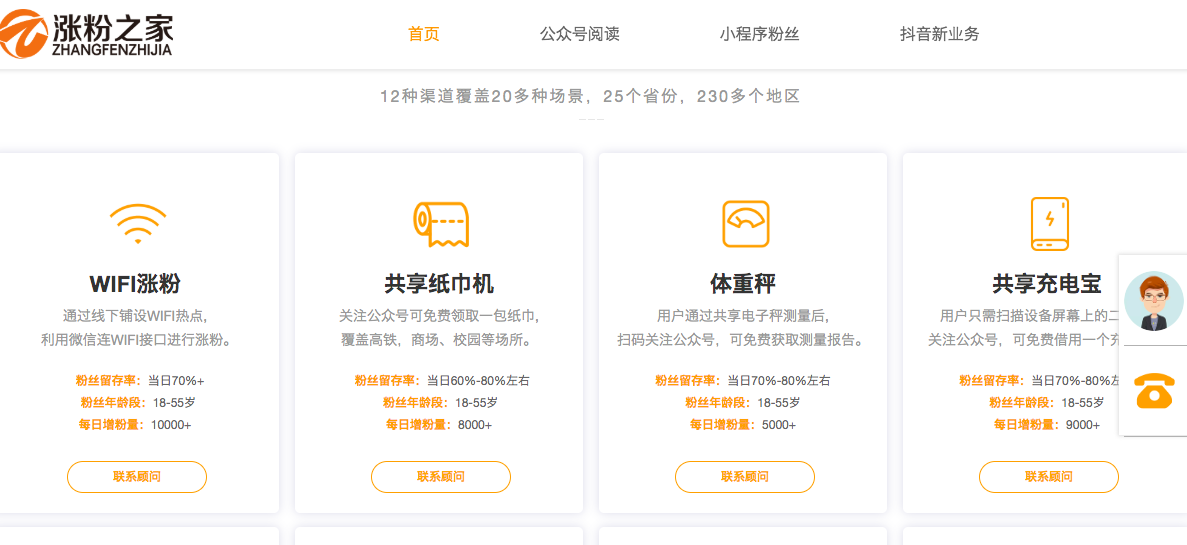Tap 联系顾问 under 共享纸巾机
Viewport: 1187px width, 545px height.
pos(441,477)
